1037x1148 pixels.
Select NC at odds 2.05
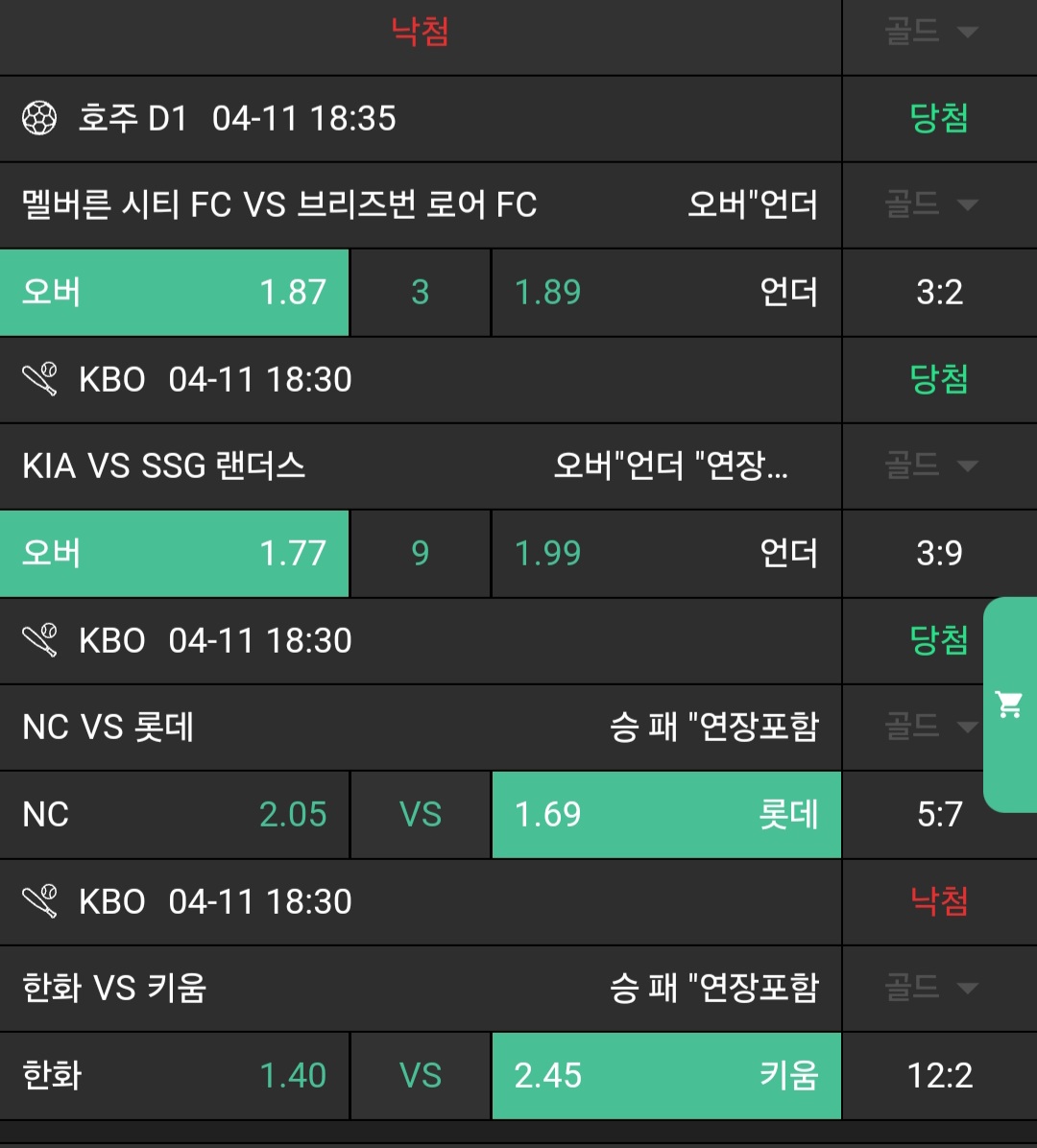tap(174, 814)
